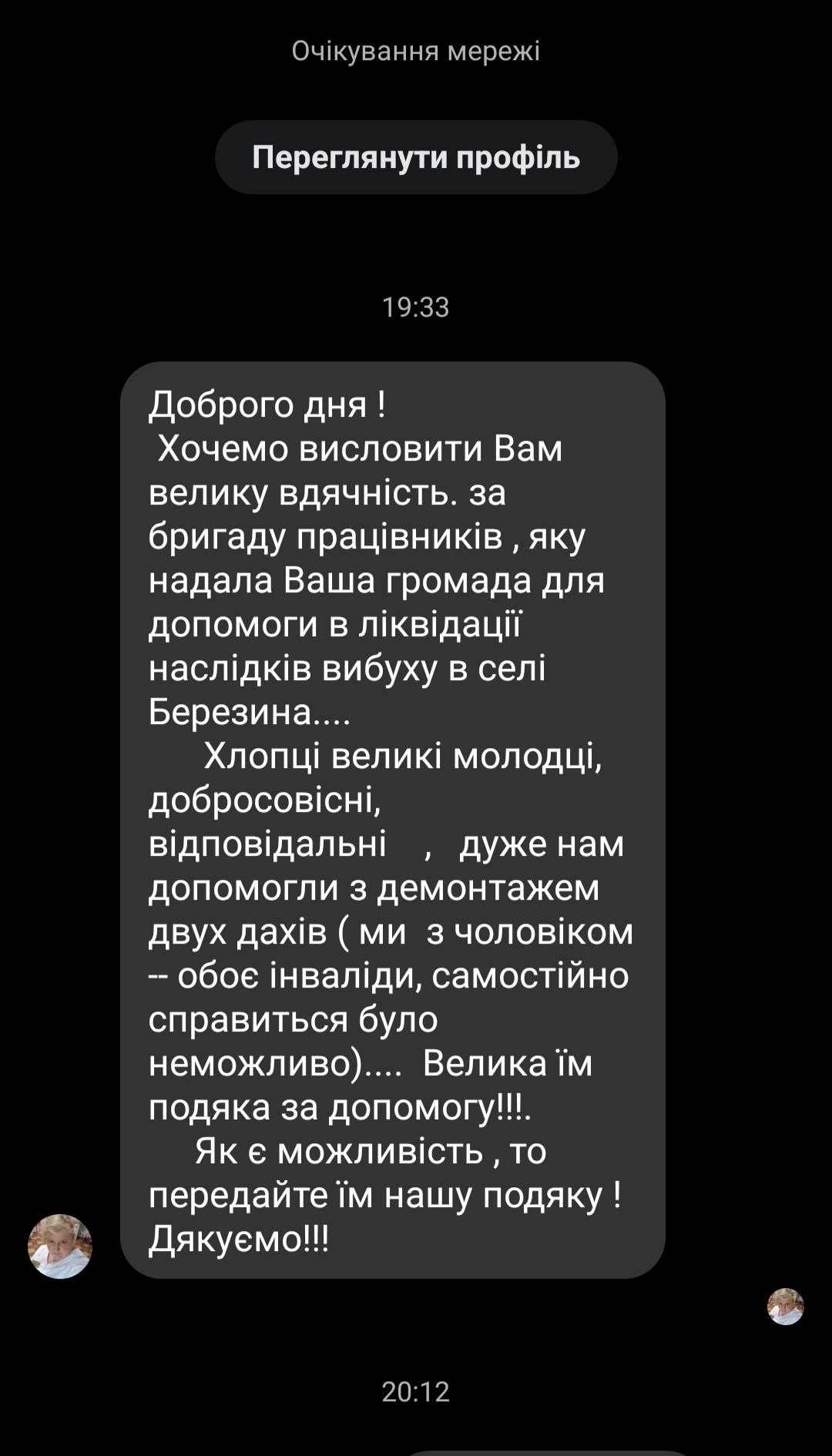The image size is (832, 1456).
Task: Open the sender's avatar beside the message
Action: pos(60,1246)
